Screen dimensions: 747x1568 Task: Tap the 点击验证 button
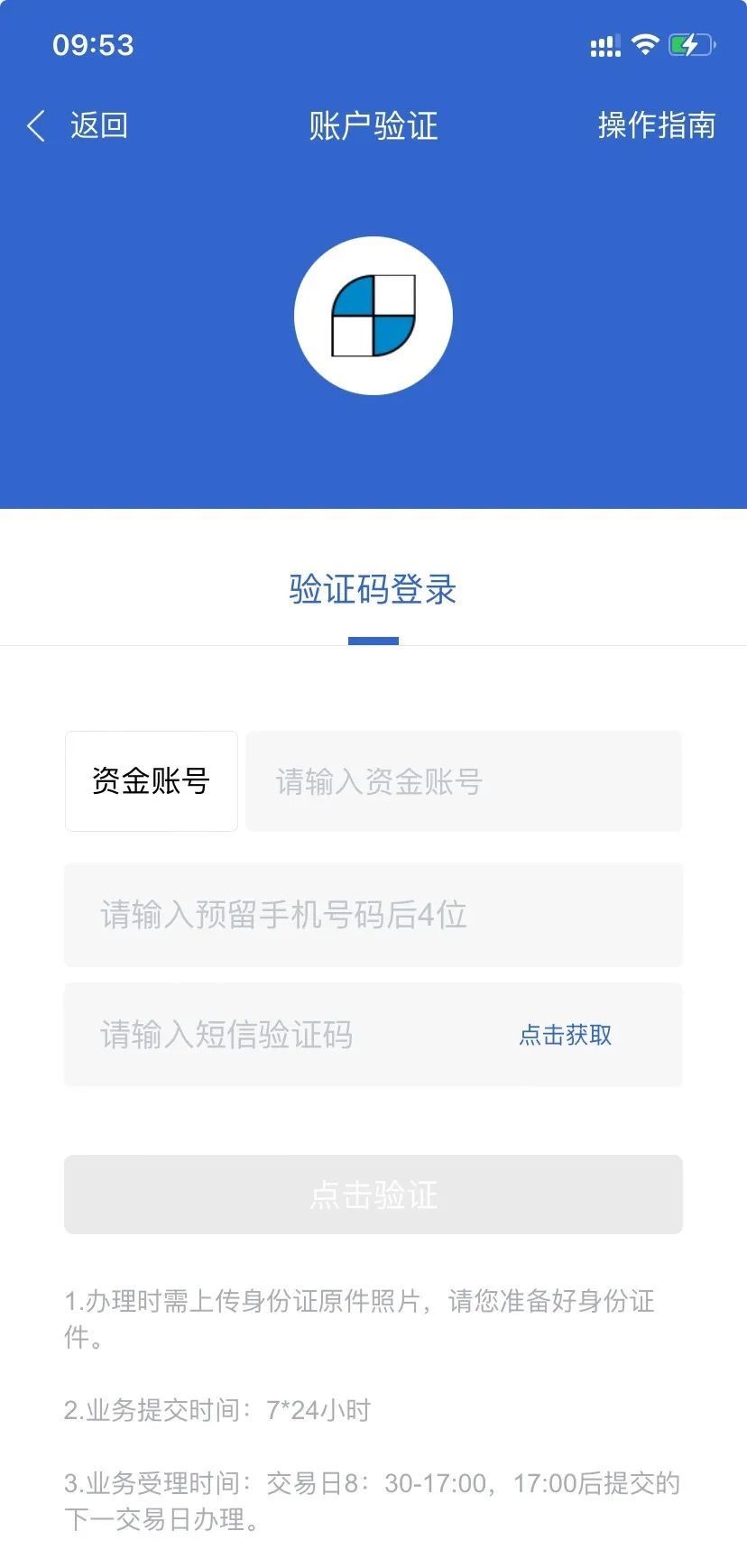click(x=373, y=1194)
